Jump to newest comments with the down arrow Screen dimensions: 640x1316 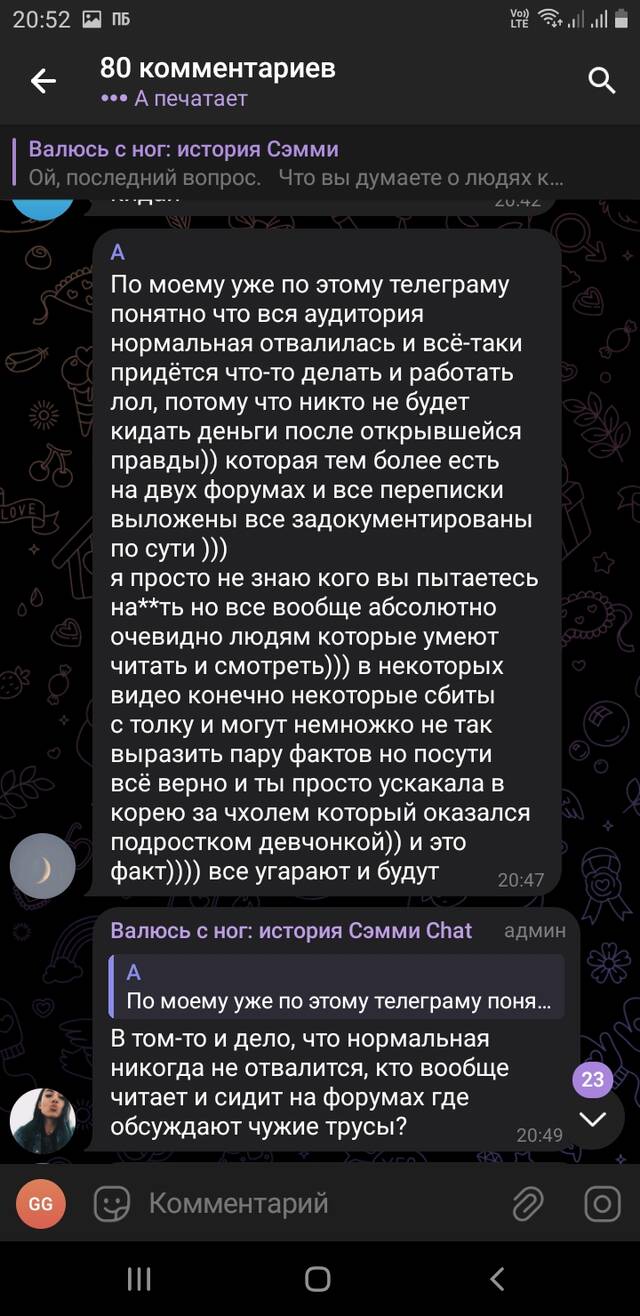[x=592, y=1119]
